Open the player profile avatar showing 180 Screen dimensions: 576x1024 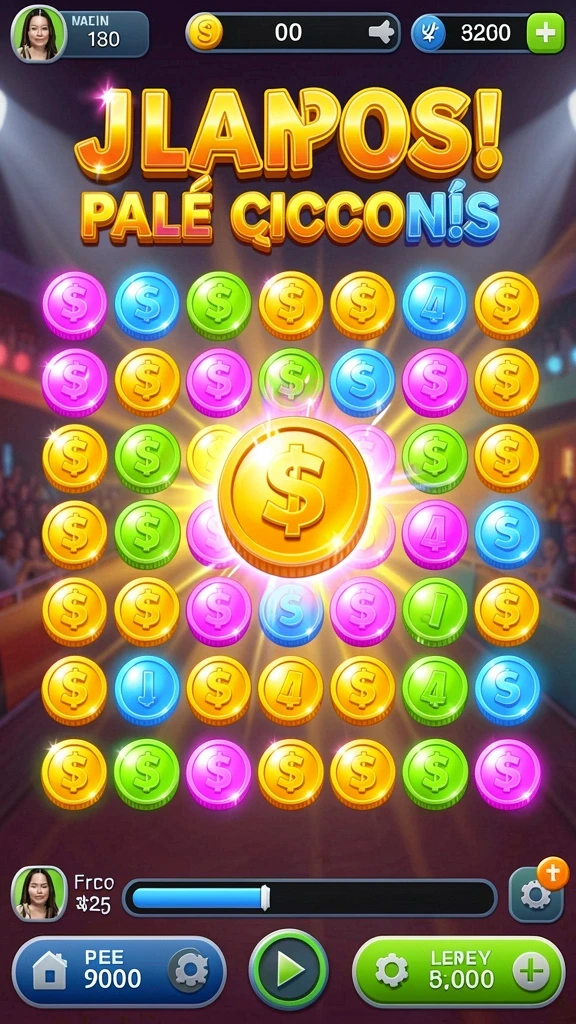click(x=39, y=34)
